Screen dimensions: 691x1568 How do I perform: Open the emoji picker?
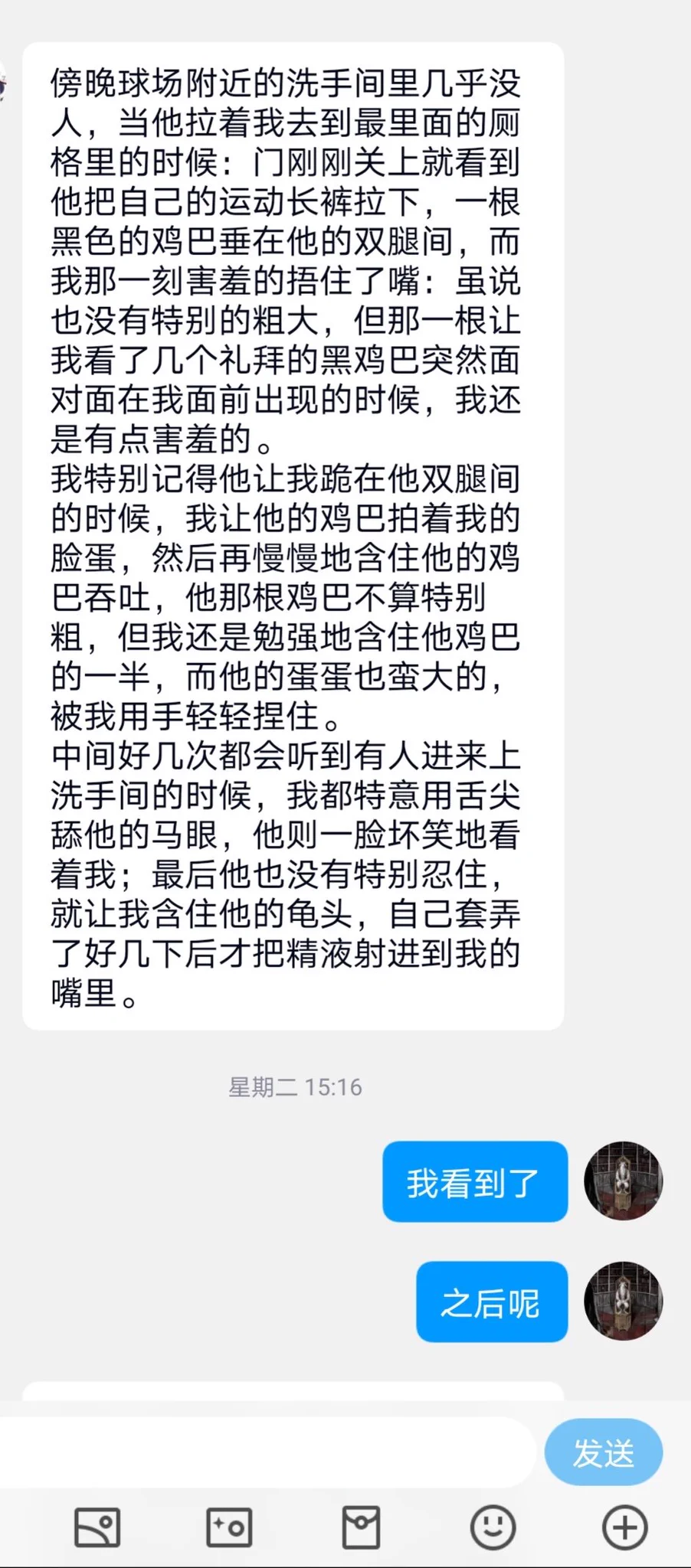pos(493,1527)
